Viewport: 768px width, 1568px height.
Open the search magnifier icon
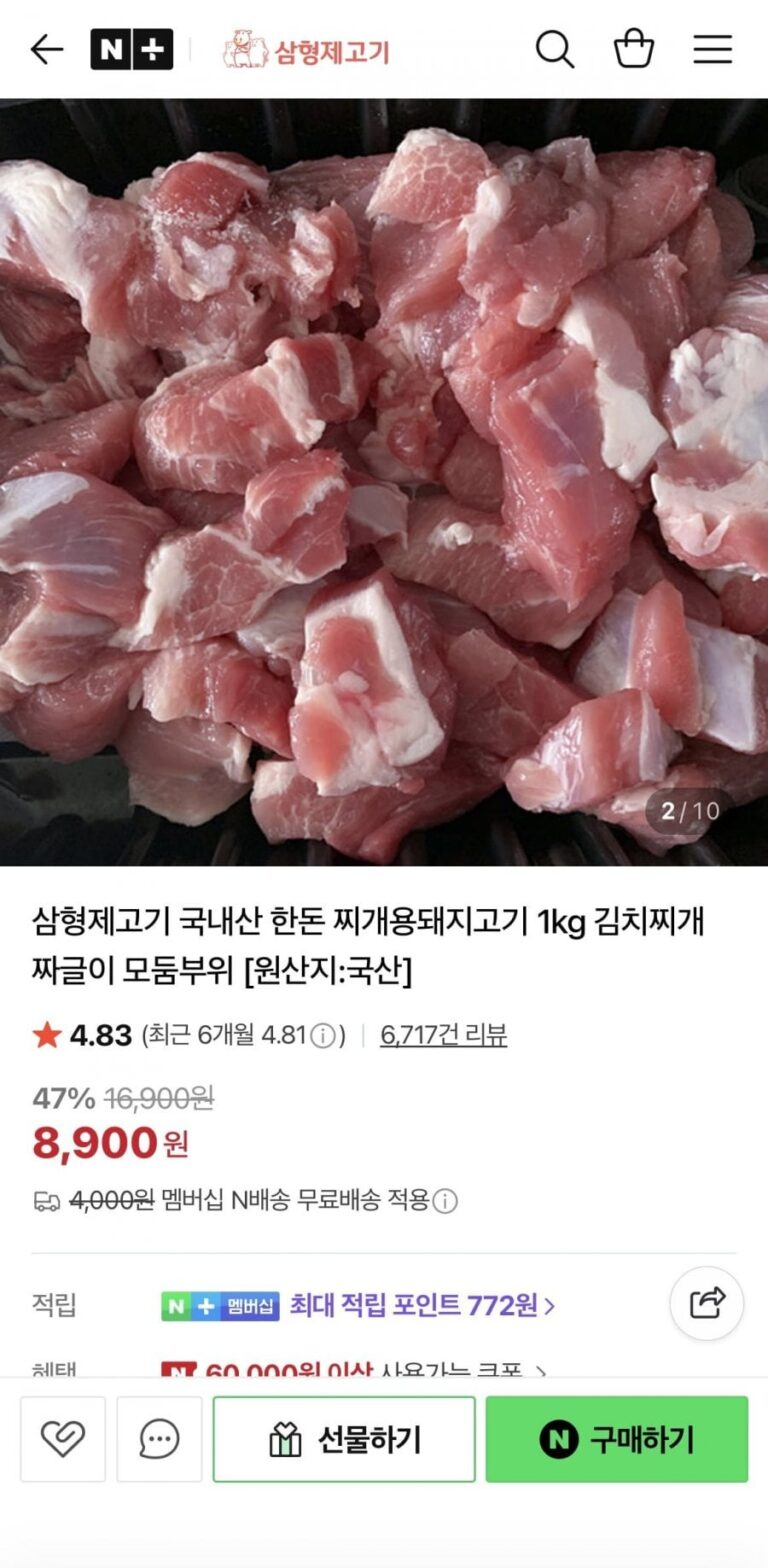554,49
